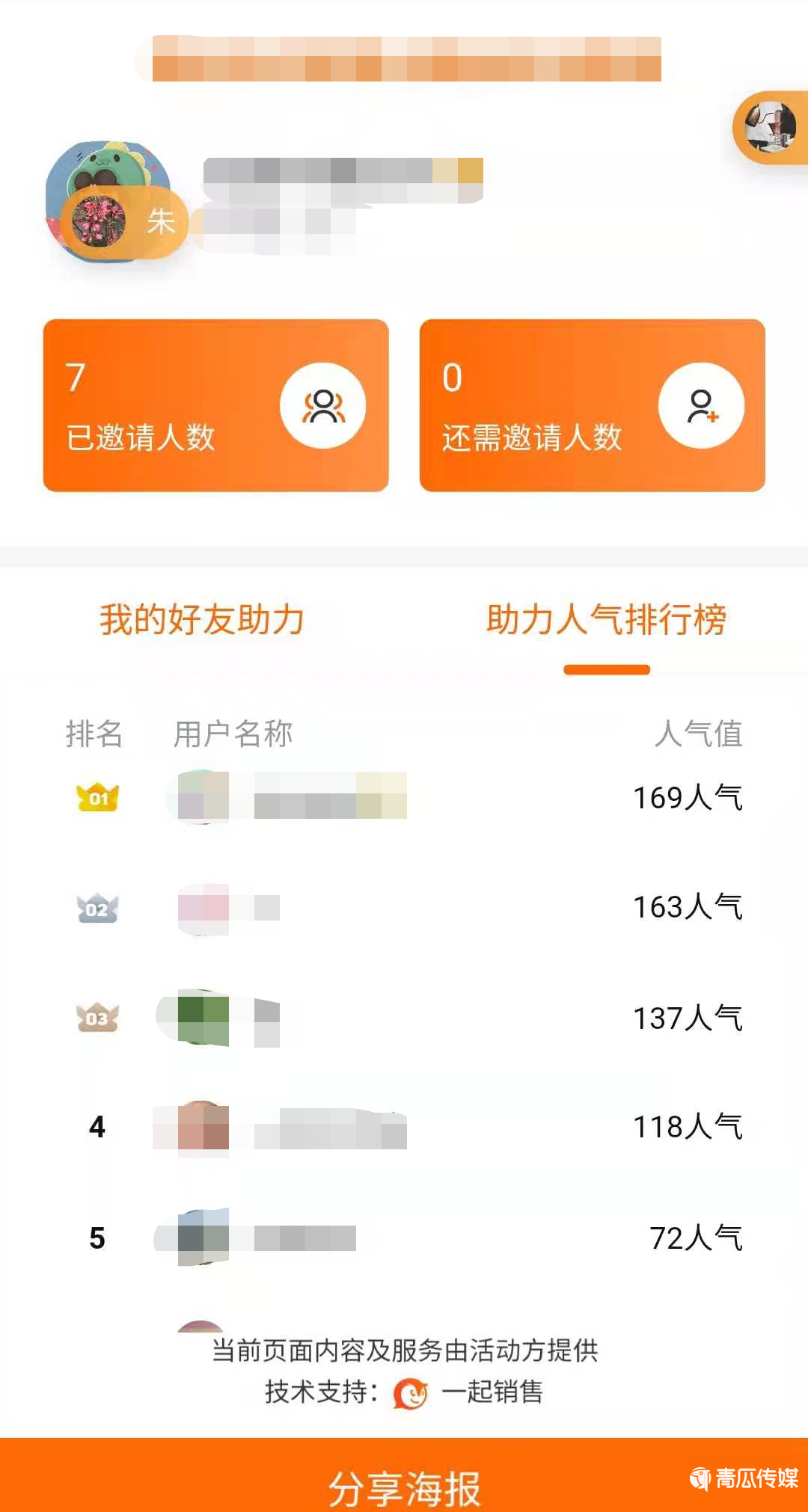This screenshot has height=1512, width=808.
Task: Select 助力人气排行榜 tab
Action: (606, 619)
